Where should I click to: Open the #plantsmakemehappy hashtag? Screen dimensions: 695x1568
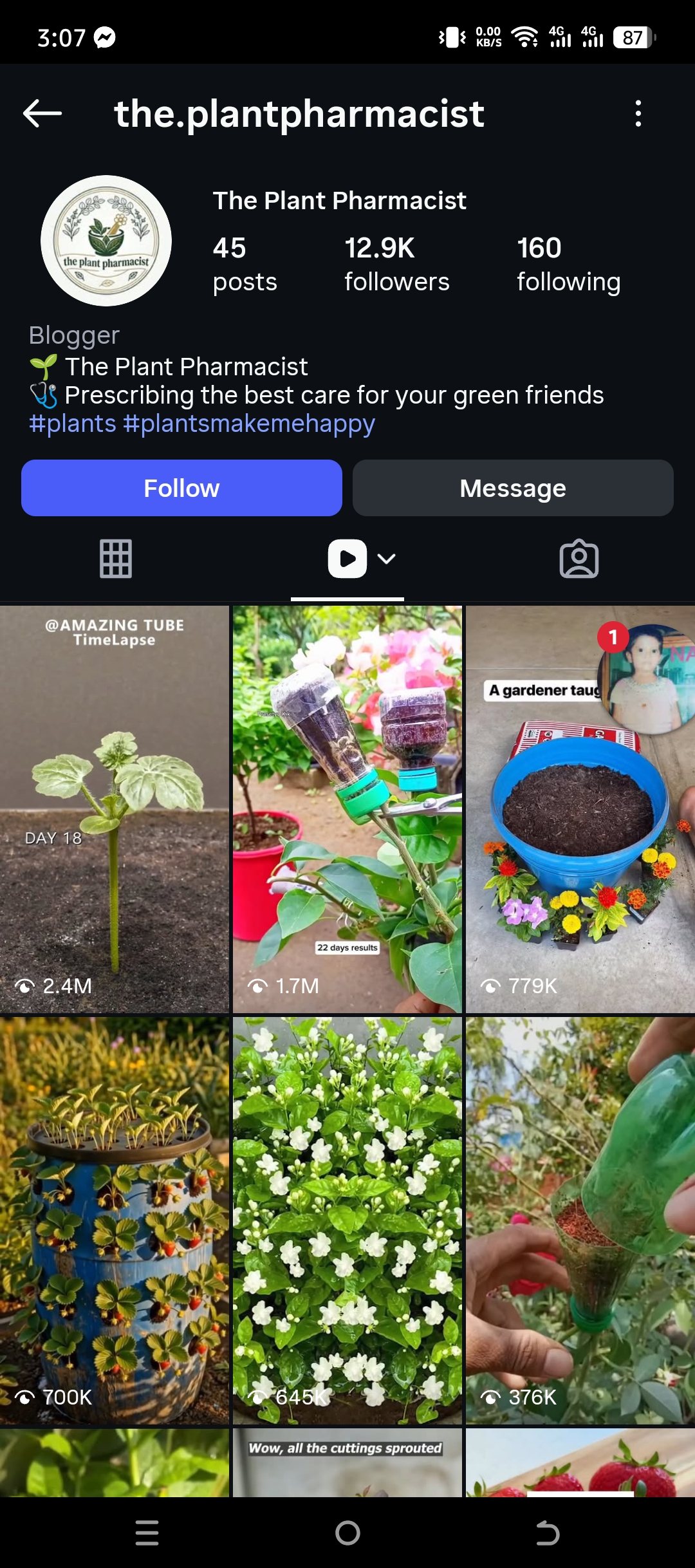point(248,424)
